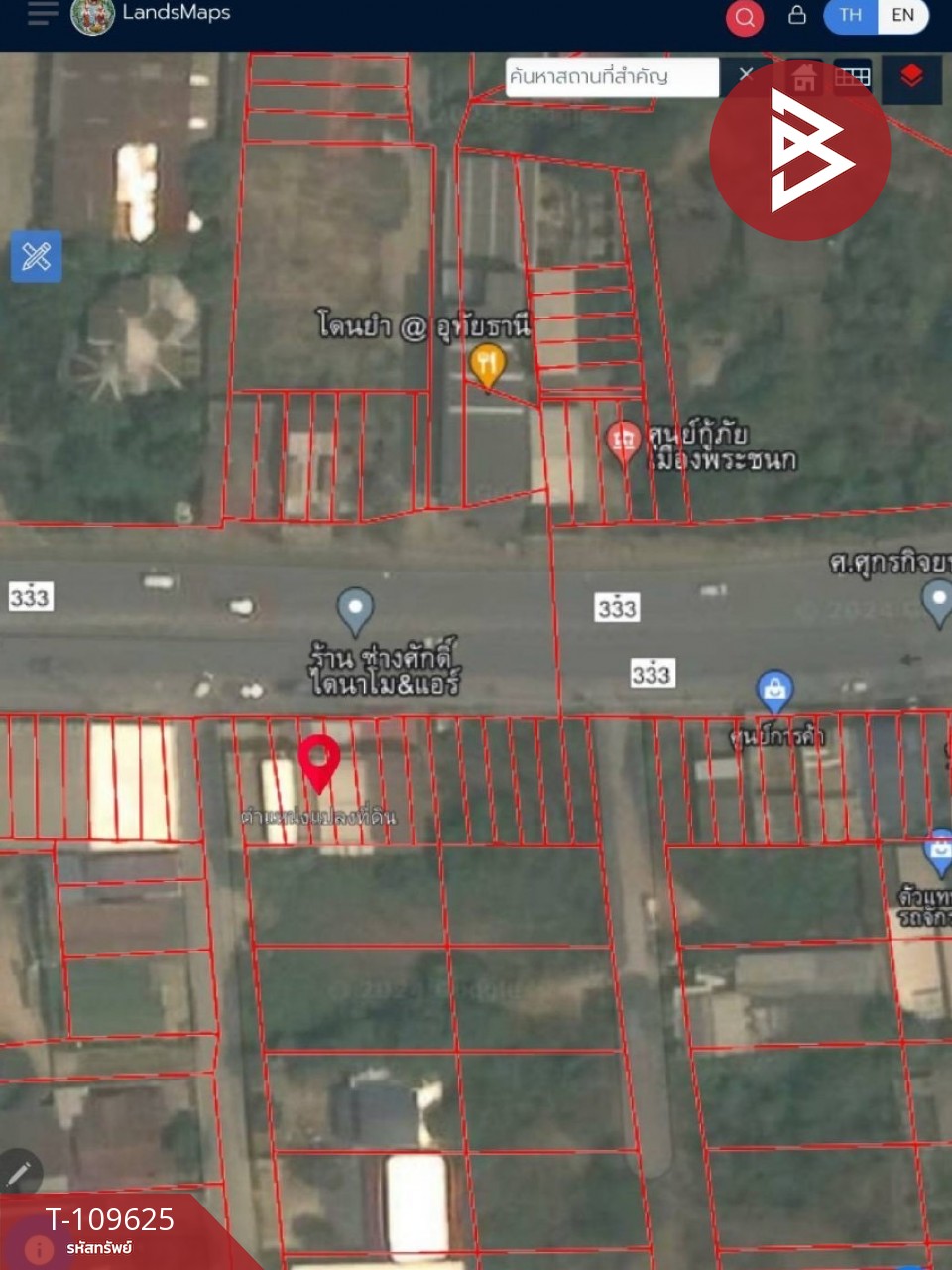Focus the place search field
This screenshot has width=952, height=1270.
(x=610, y=76)
